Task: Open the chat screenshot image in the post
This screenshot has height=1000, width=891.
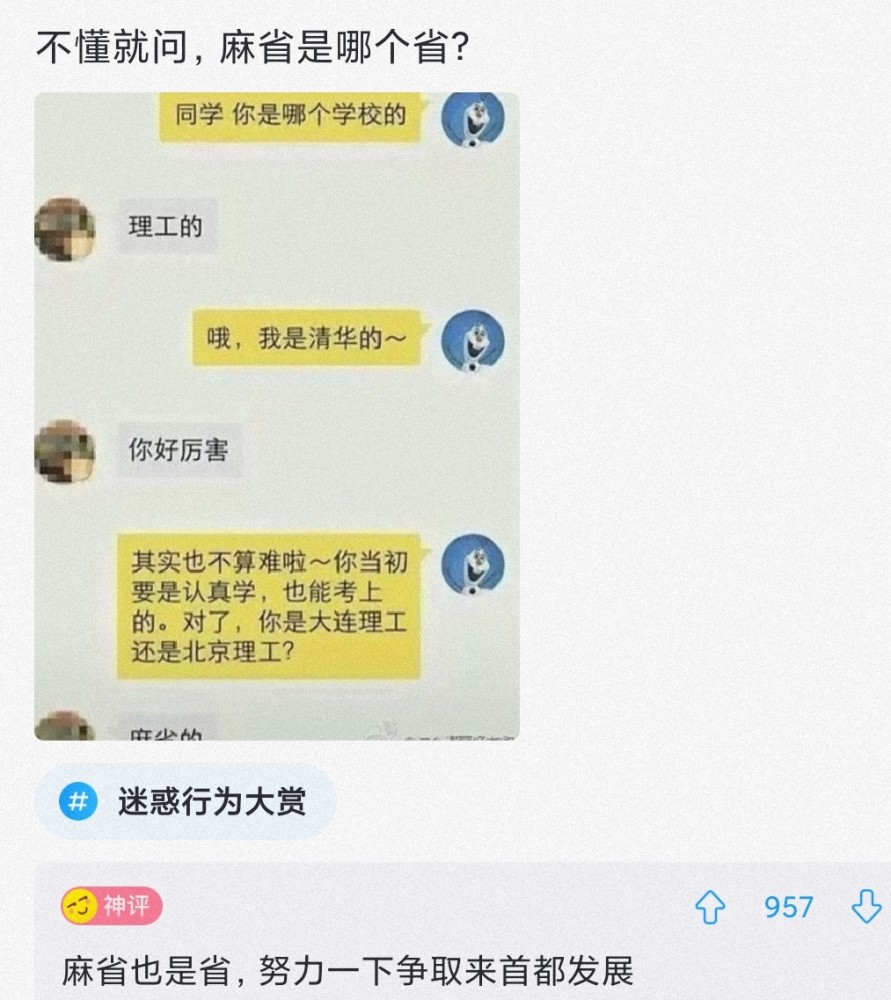Action: [x=277, y=416]
